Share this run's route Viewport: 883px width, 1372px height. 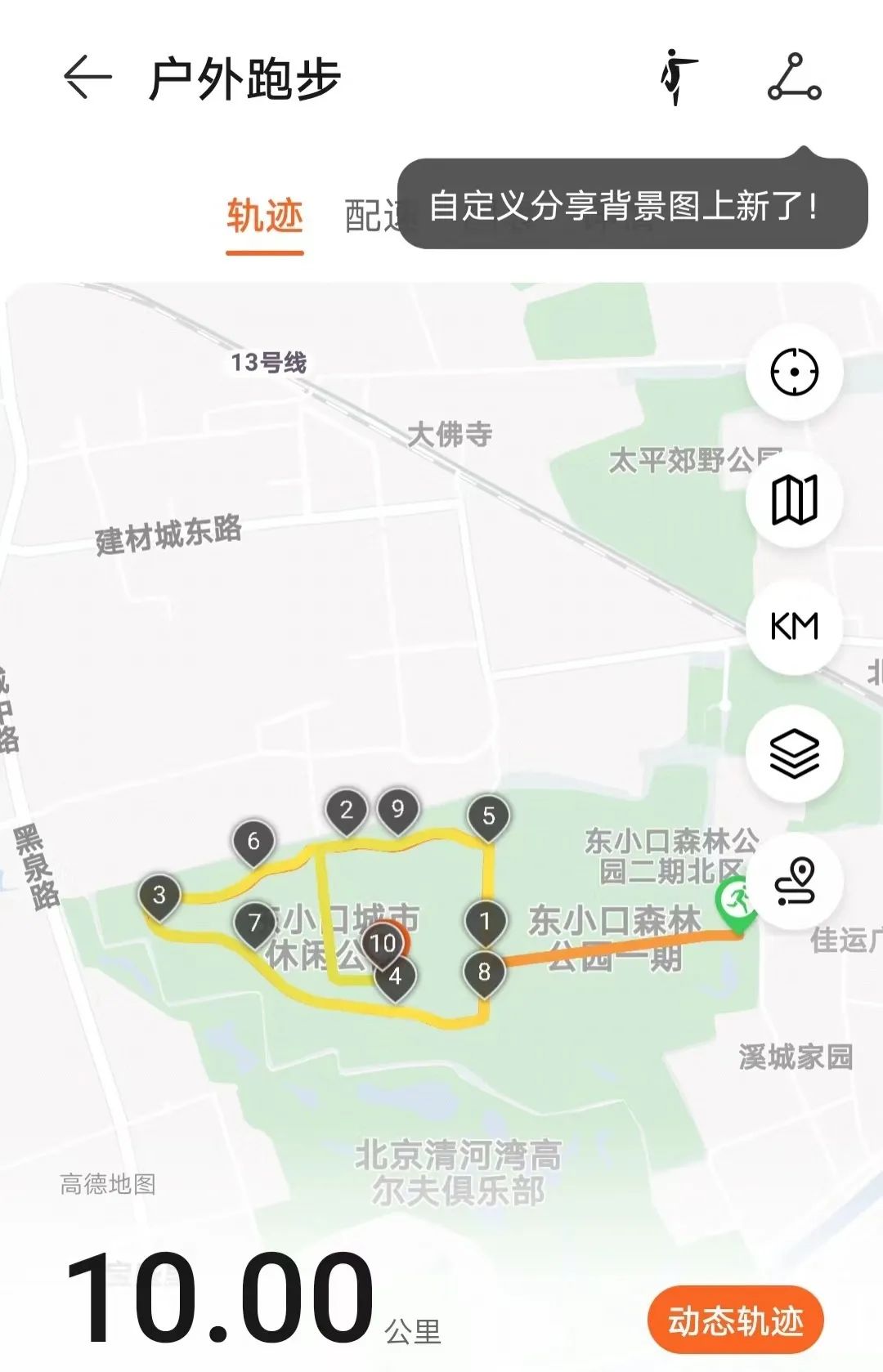click(794, 78)
